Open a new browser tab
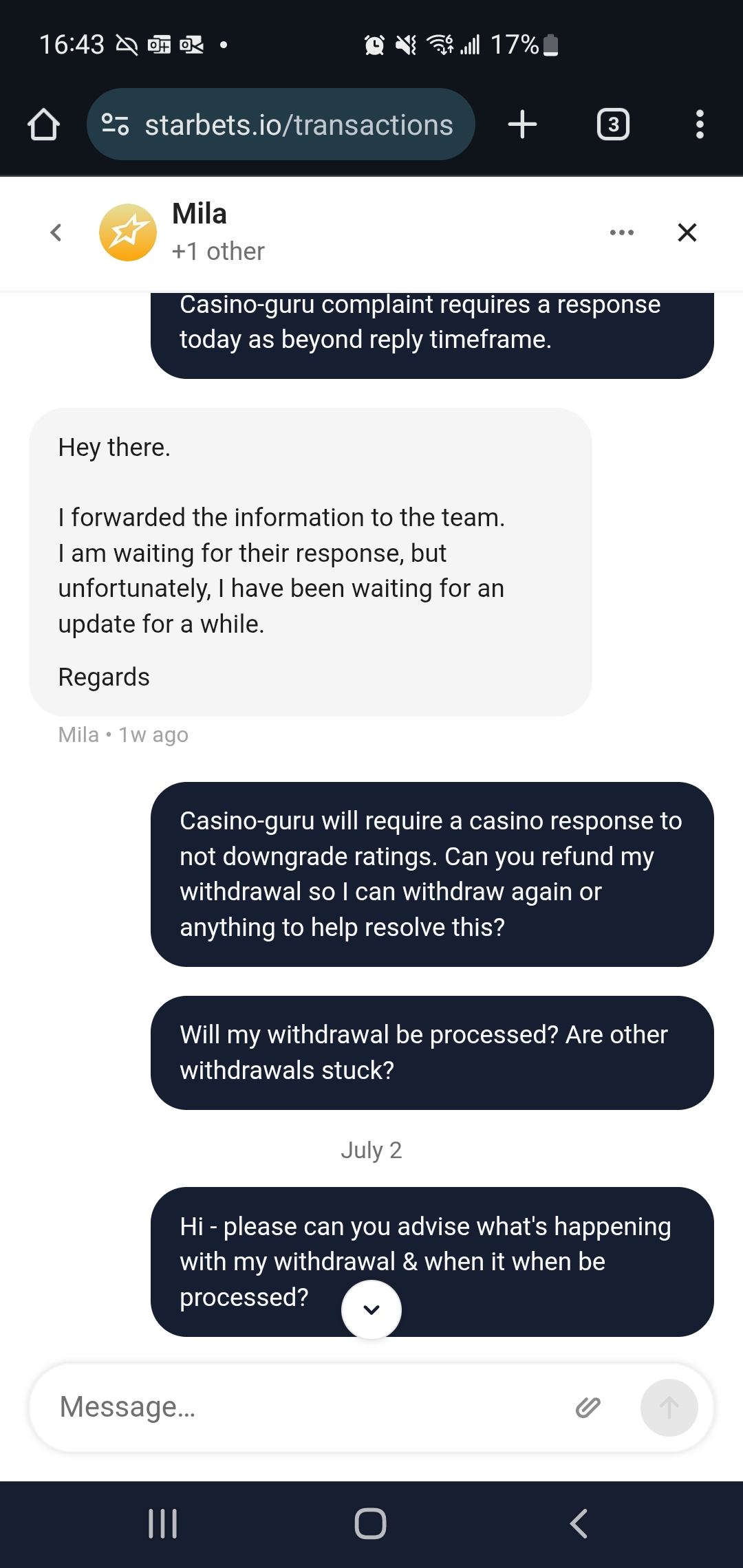Screen dimensions: 743x1568 [522, 124]
